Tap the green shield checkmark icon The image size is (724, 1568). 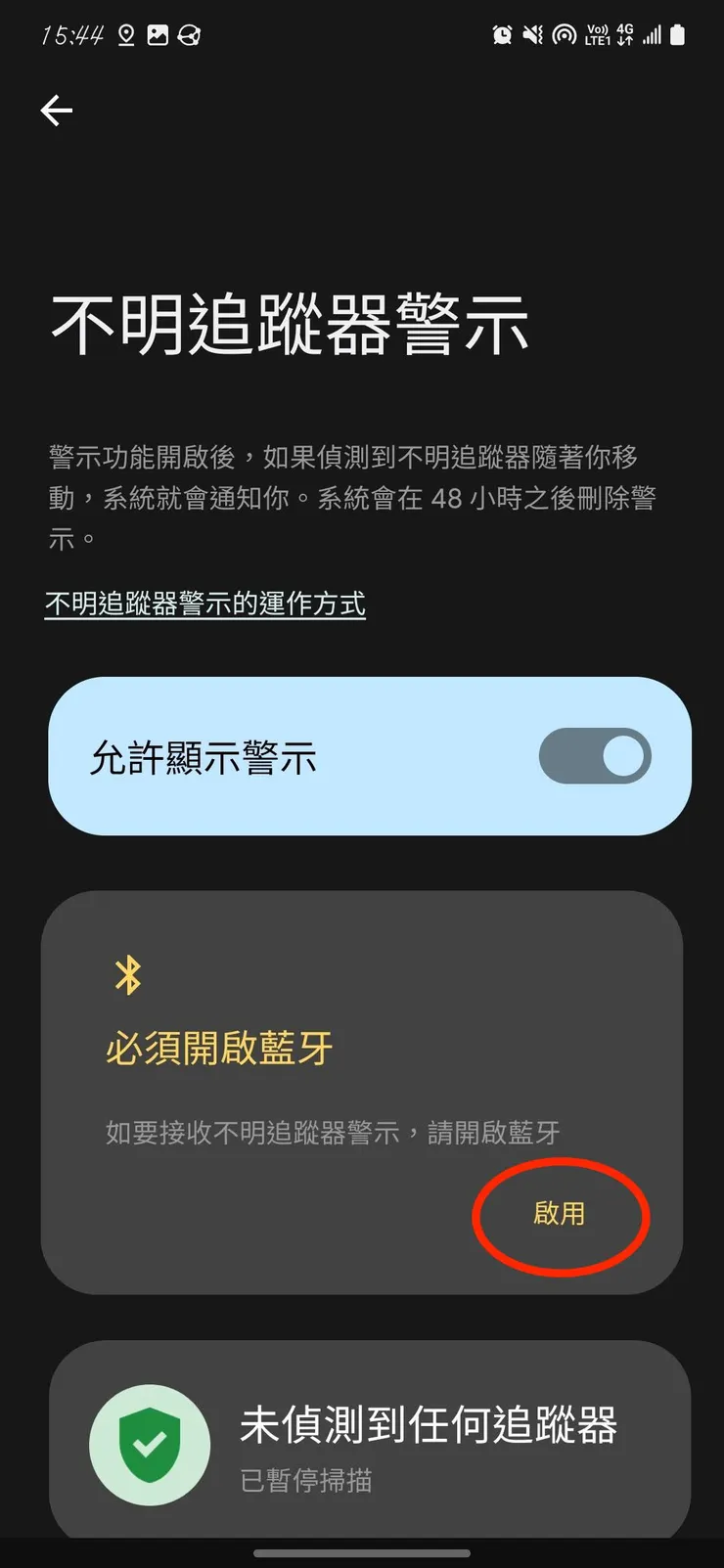pos(149,1446)
